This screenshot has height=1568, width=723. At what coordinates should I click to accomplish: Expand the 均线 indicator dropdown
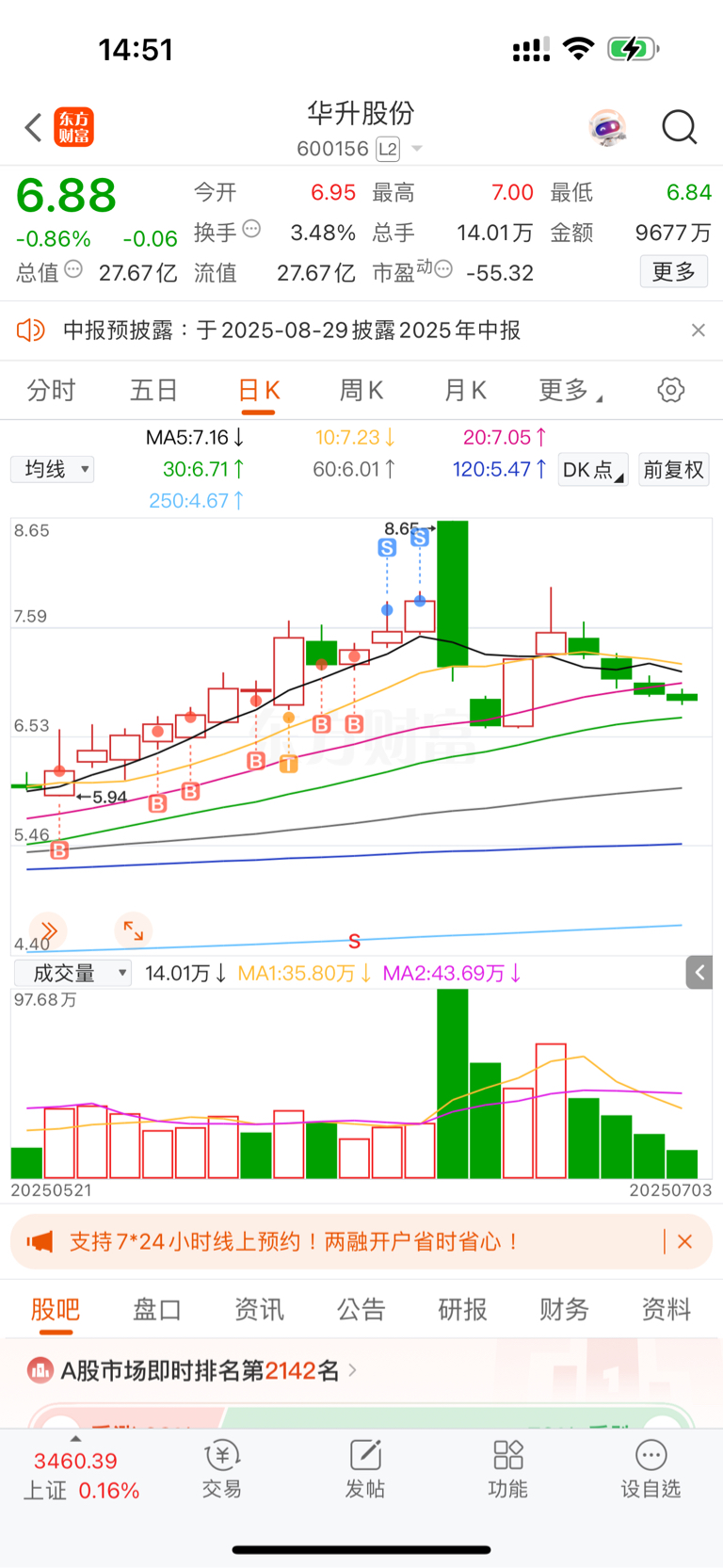(53, 469)
